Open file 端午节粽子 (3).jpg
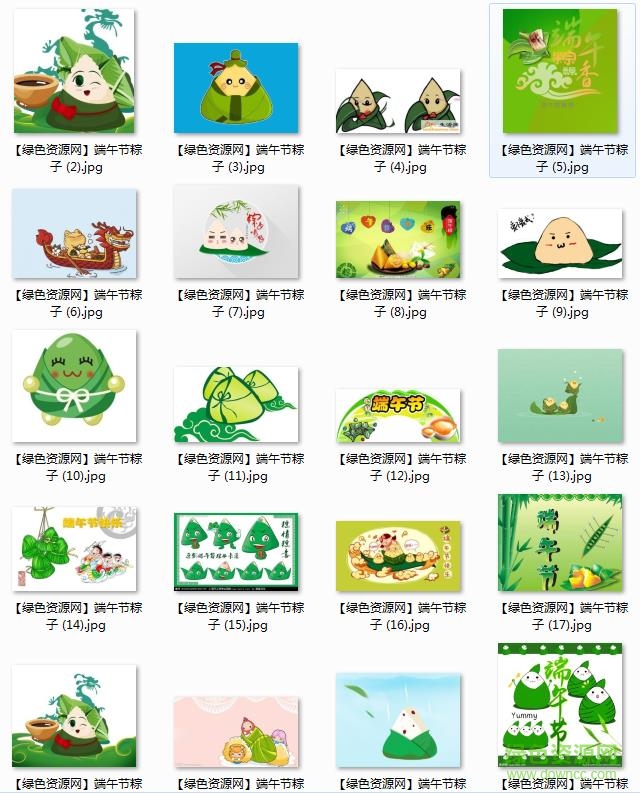Viewport: 640px width, 793px height. coord(236,90)
